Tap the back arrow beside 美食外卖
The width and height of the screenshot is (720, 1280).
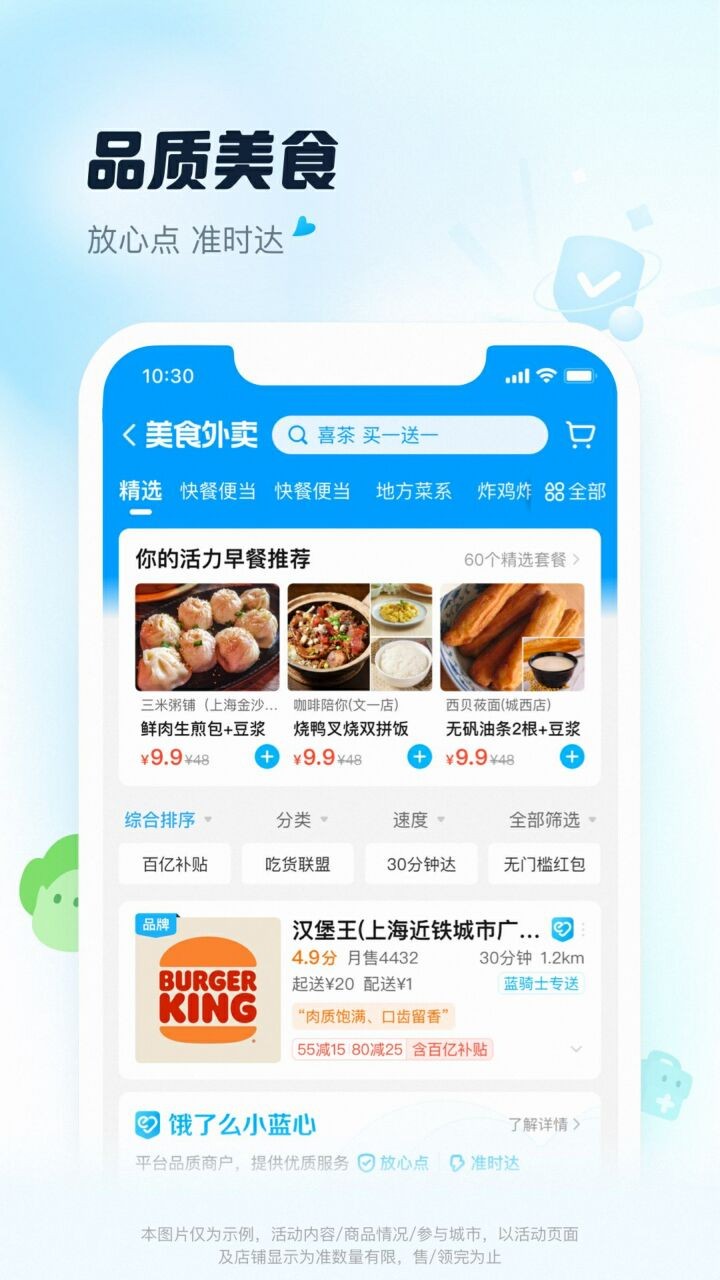128,435
